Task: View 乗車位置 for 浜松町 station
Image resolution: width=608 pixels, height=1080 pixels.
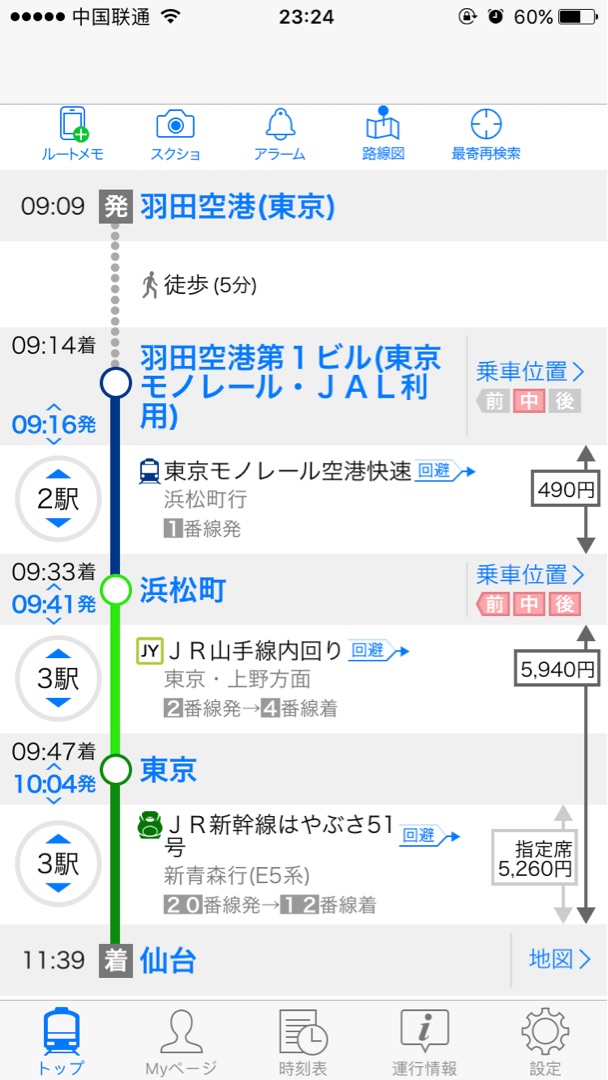Action: pyautogui.click(x=530, y=575)
